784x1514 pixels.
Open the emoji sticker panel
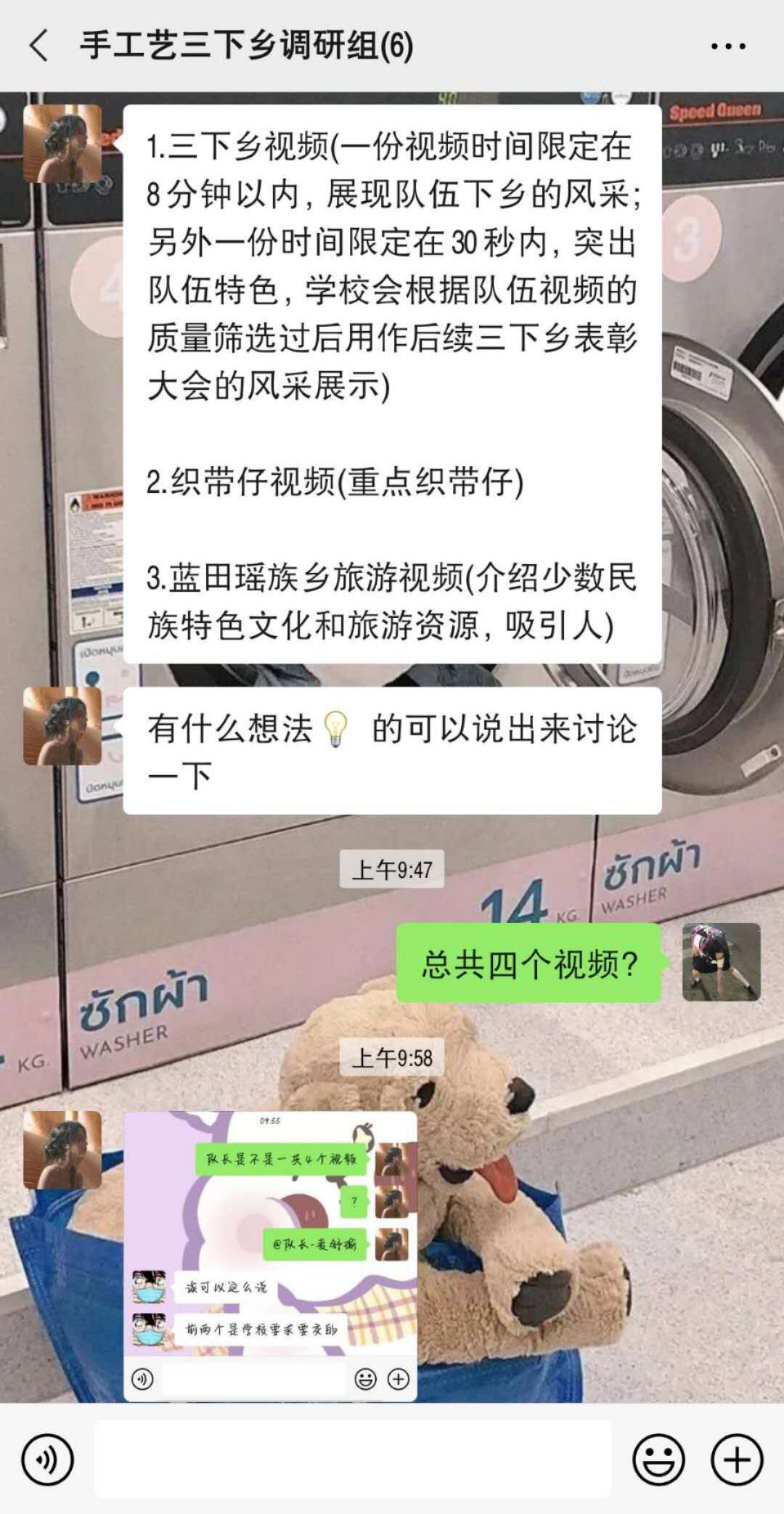click(658, 1460)
